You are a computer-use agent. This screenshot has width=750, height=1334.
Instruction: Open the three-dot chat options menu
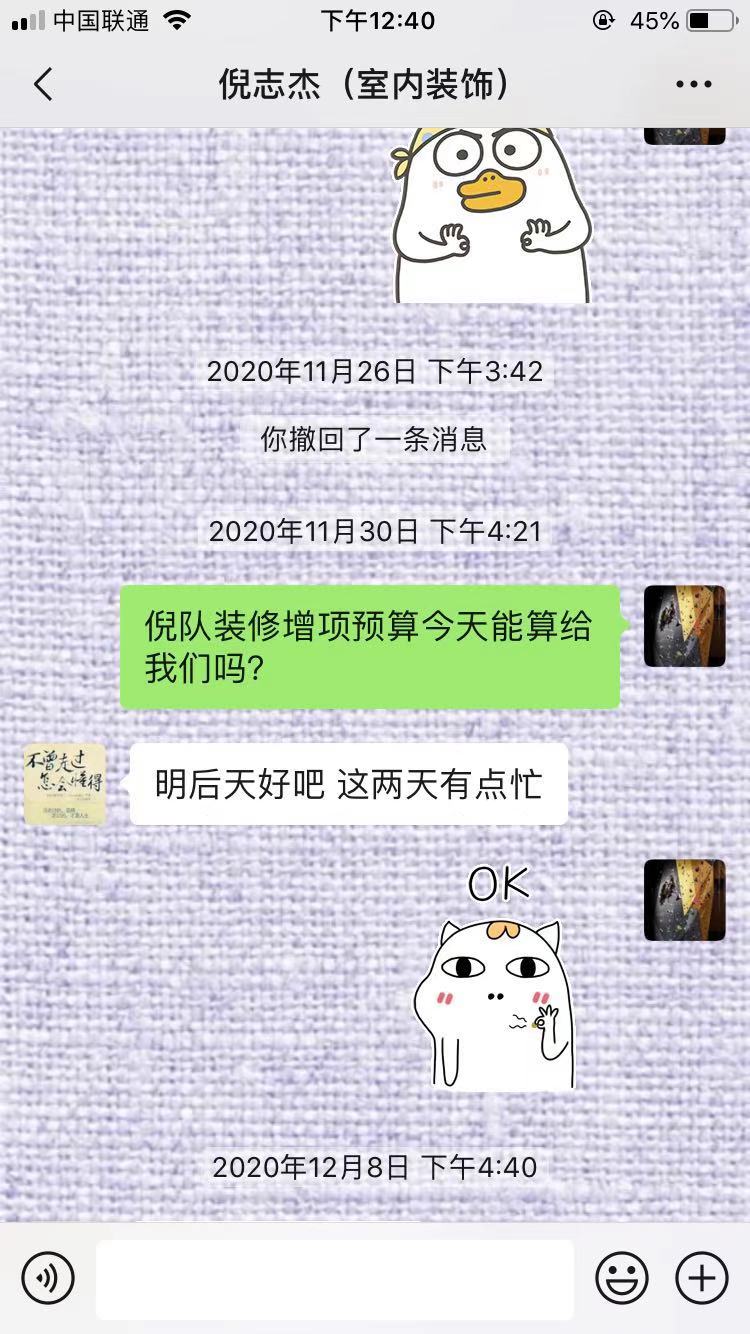tap(693, 85)
